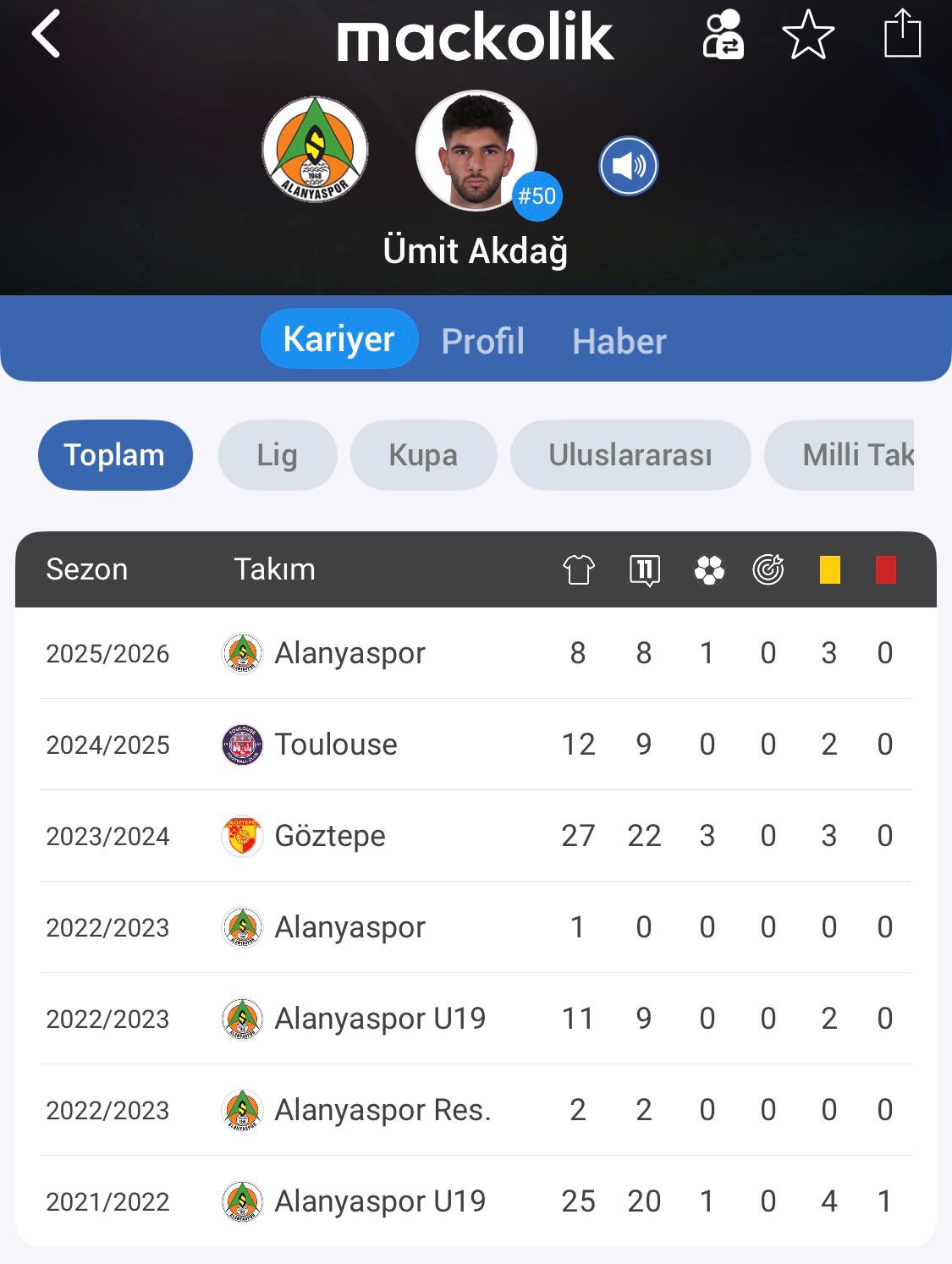Switch to the Haber tab
952x1264 pixels.
[619, 341]
